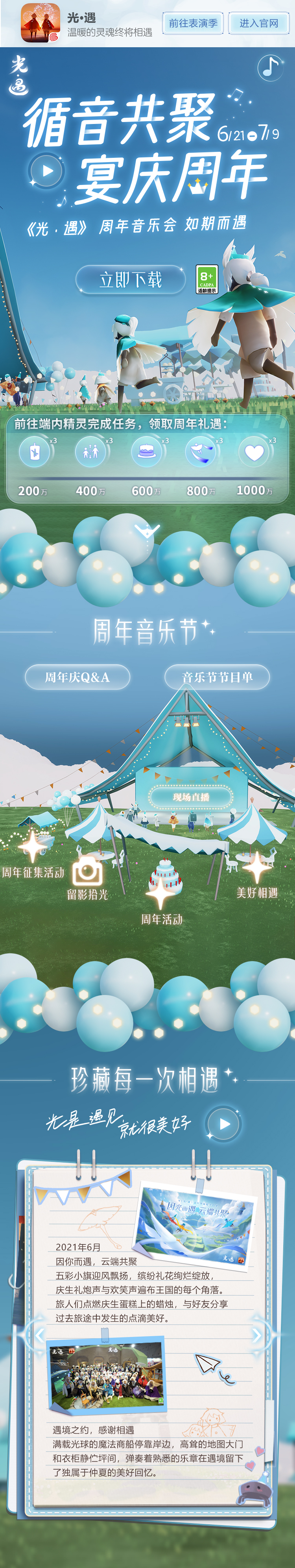Download the game with 立即下载
295x1568 pixels.
[x=130, y=279]
